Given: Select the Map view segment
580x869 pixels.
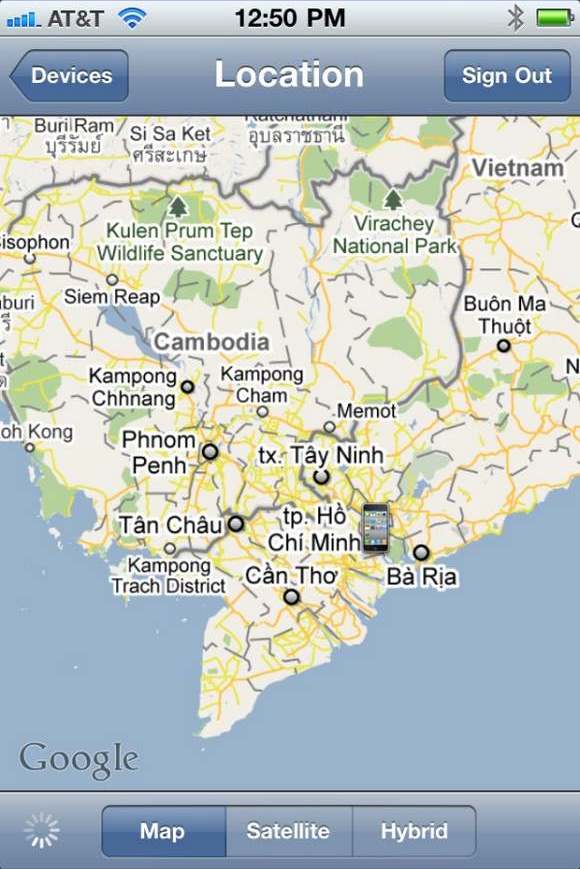Looking at the screenshot, I should coord(164,831).
